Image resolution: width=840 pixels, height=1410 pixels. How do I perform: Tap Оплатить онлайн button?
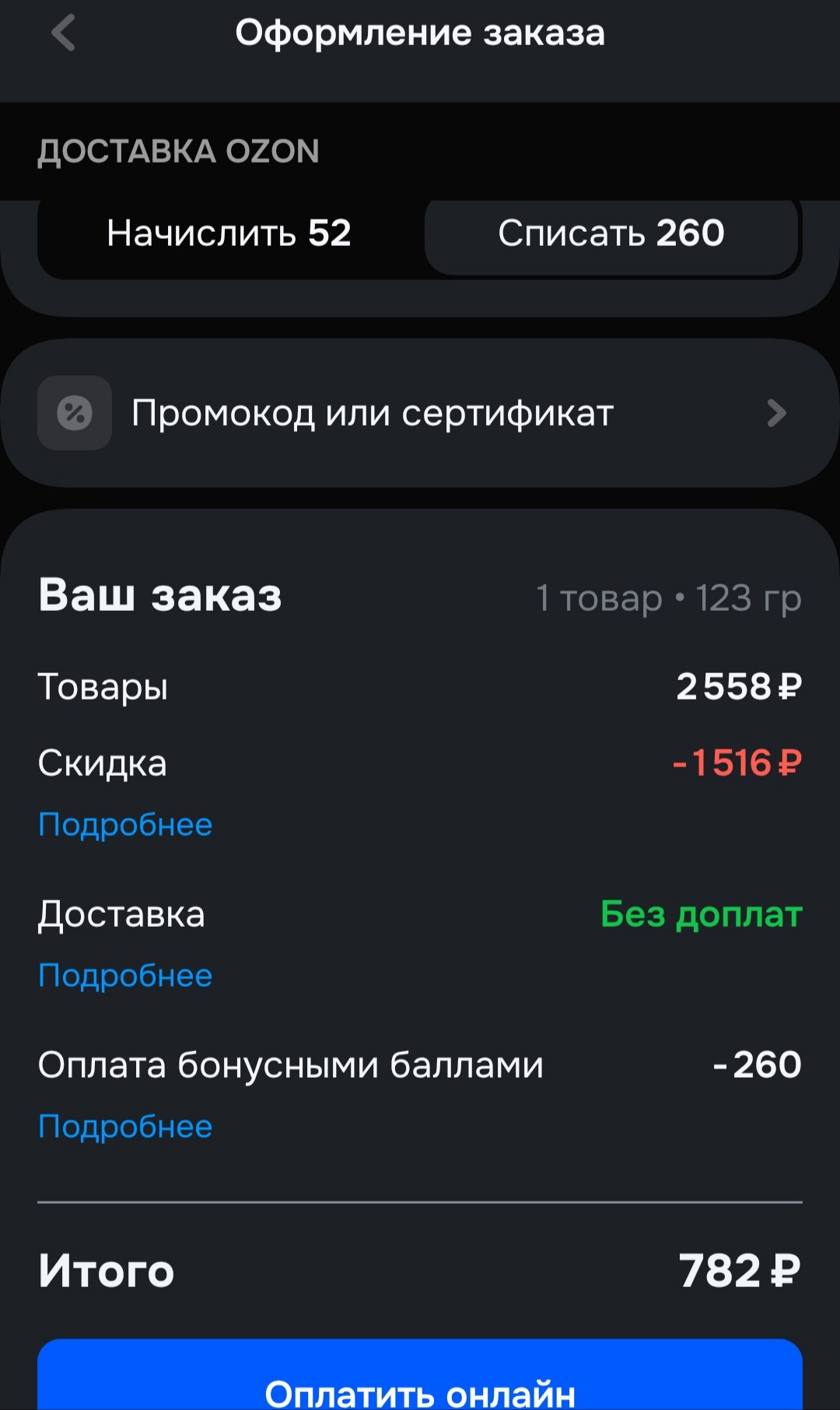[x=420, y=1381]
